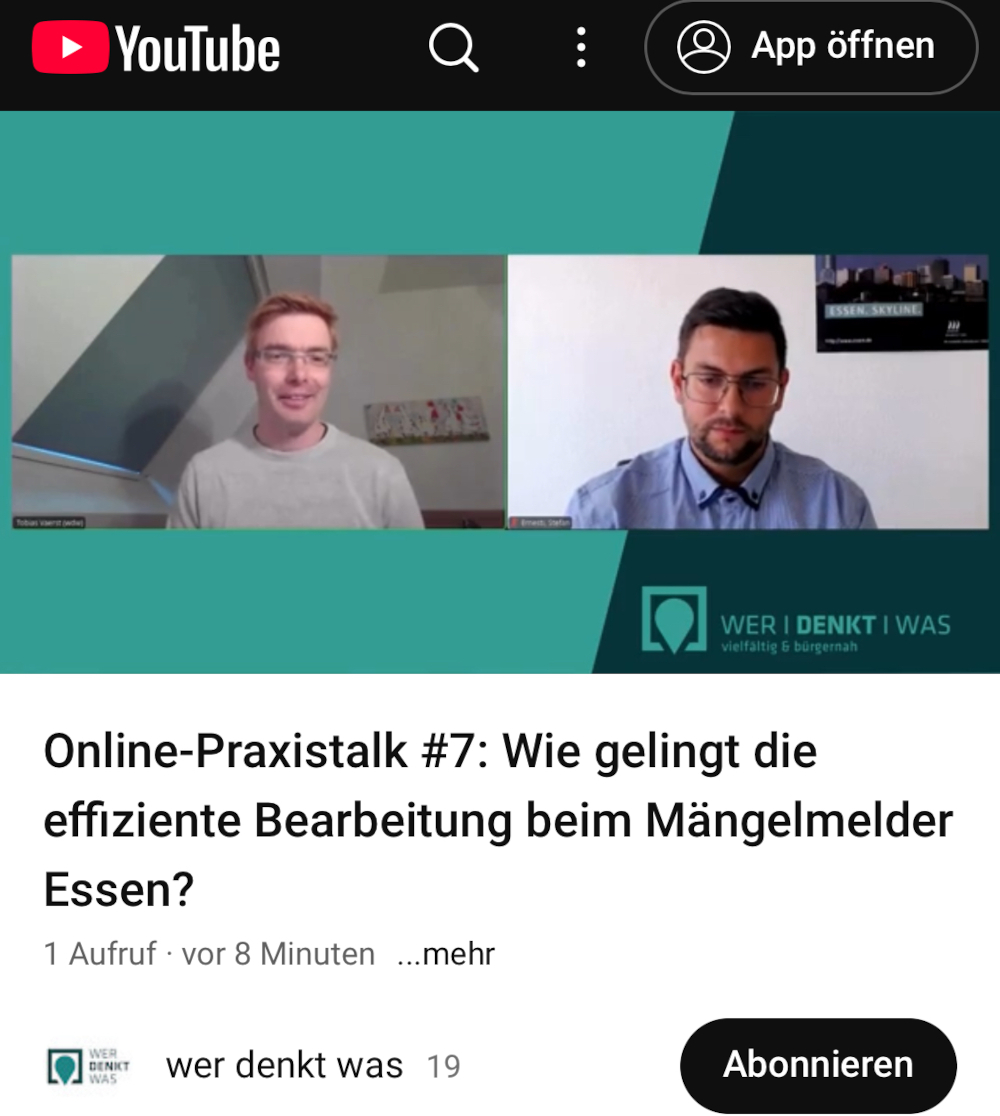Open YouTube search
Image resolution: width=1000 pixels, height=1116 pixels.
[453, 48]
